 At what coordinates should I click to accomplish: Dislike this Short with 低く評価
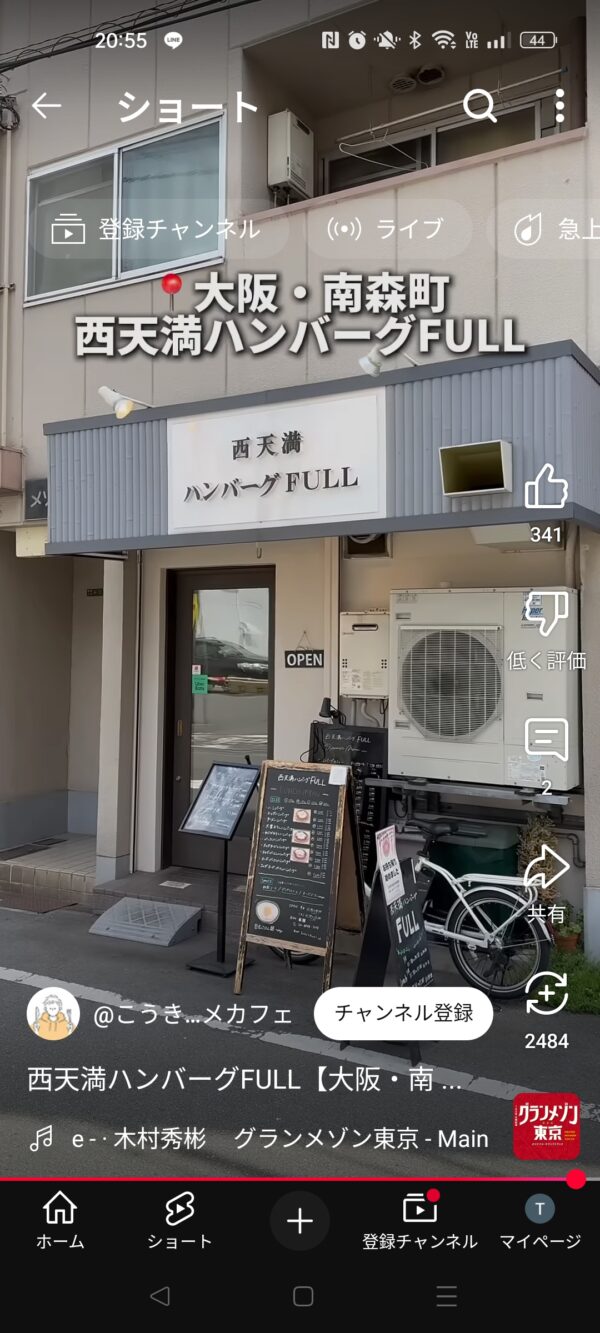coord(546,615)
